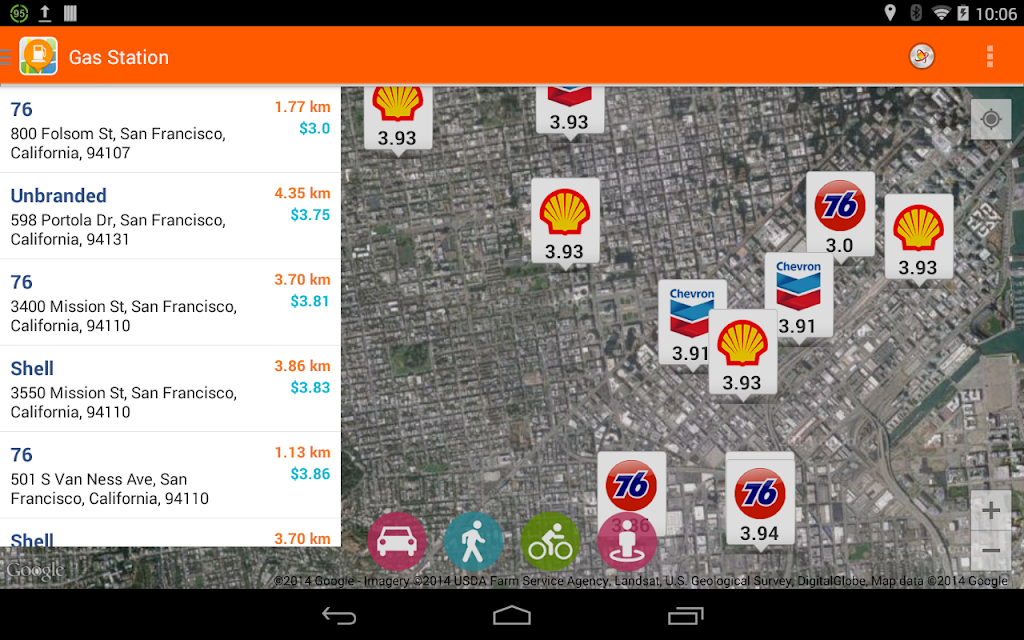
Task: Select walking mode
Action: click(473, 543)
